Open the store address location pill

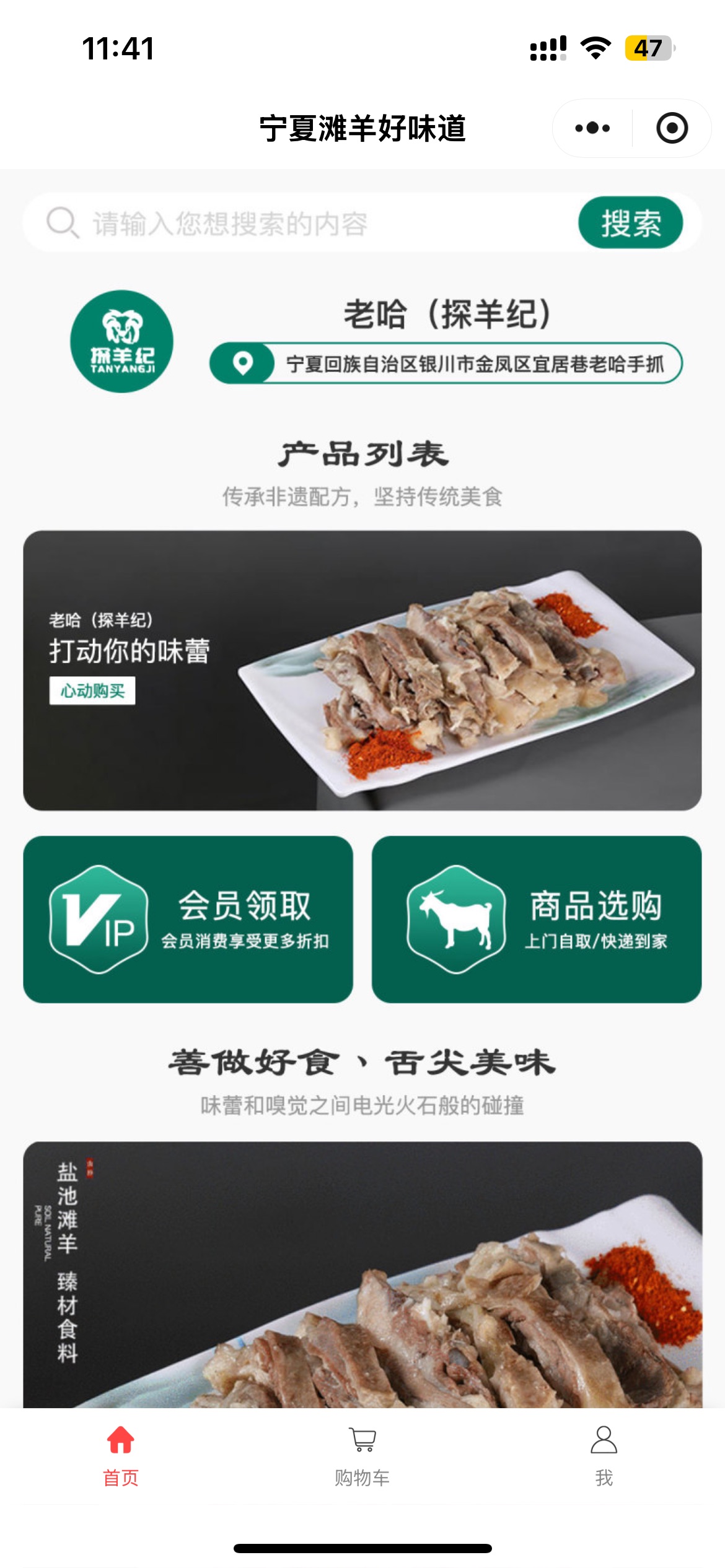446,364
